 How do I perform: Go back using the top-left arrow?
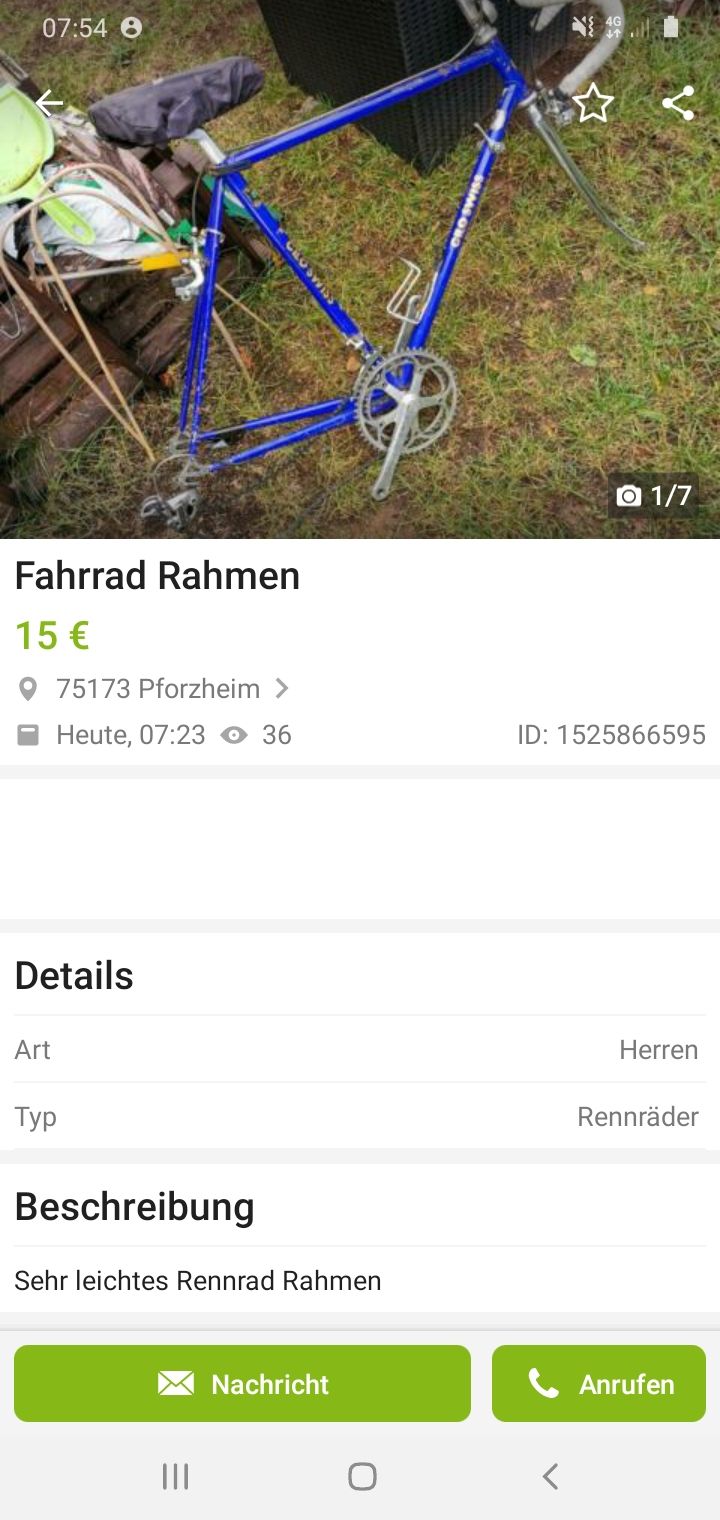[x=48, y=102]
